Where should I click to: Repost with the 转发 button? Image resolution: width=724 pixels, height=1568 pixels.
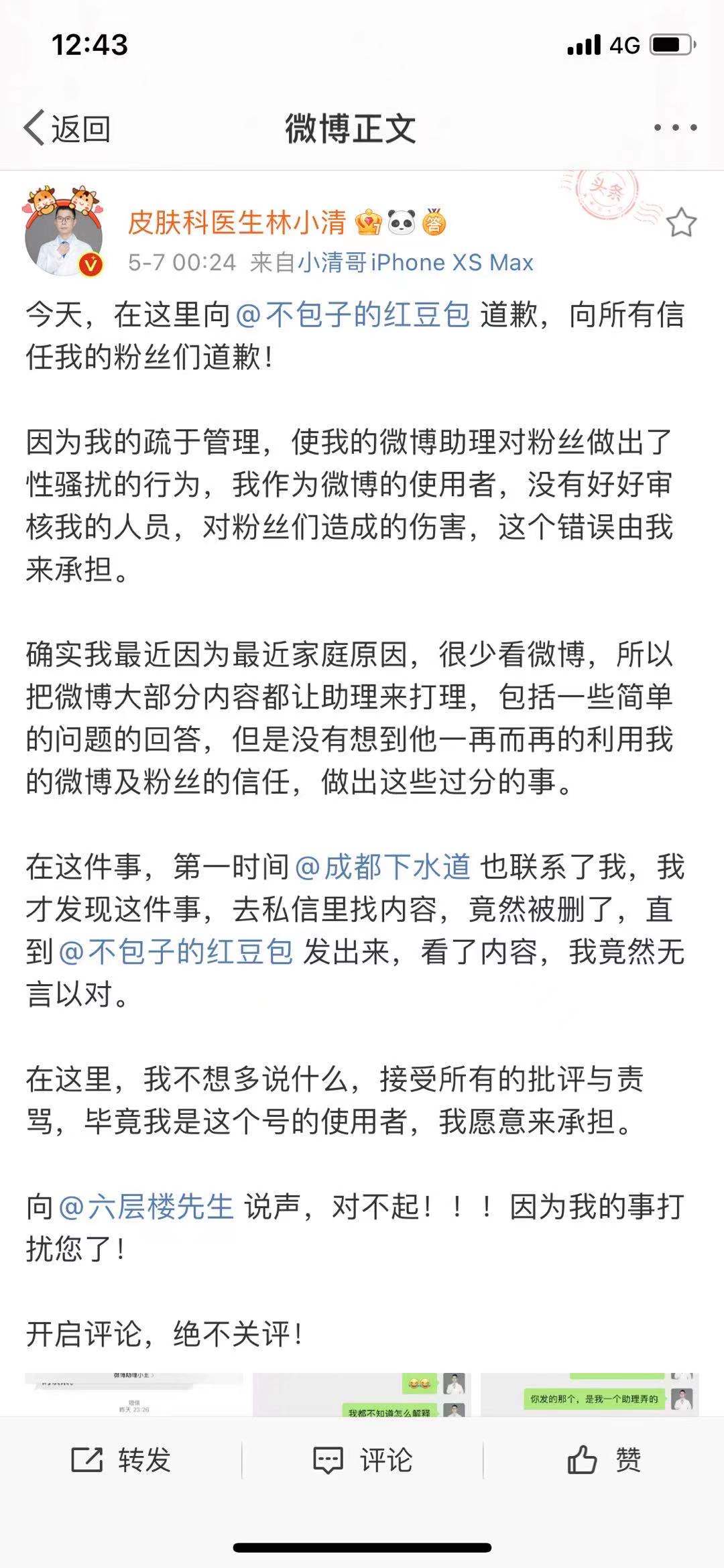tap(121, 1459)
